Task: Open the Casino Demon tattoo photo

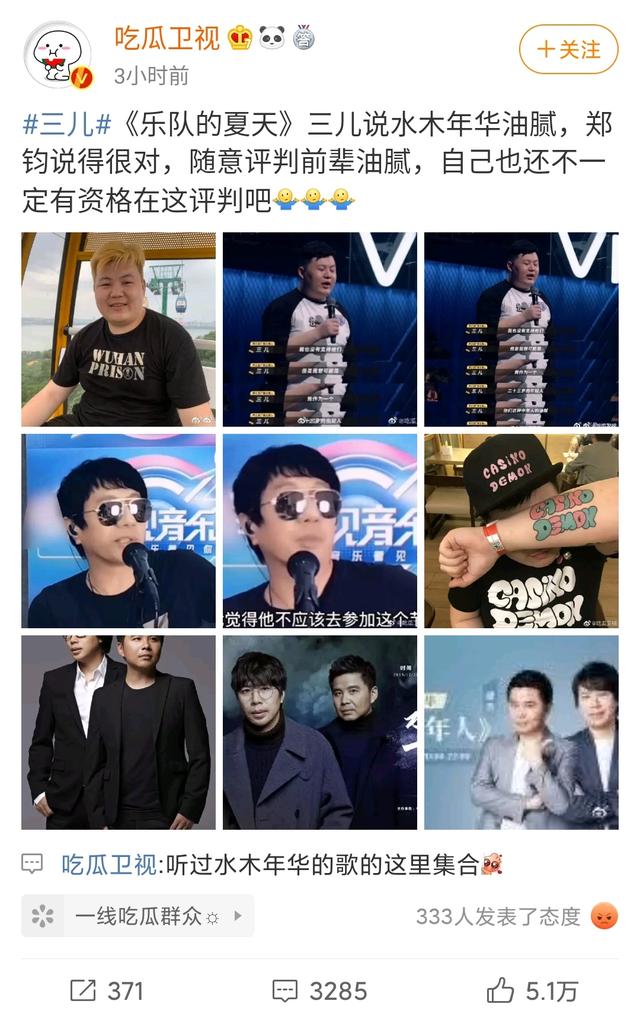Action: (x=520, y=530)
